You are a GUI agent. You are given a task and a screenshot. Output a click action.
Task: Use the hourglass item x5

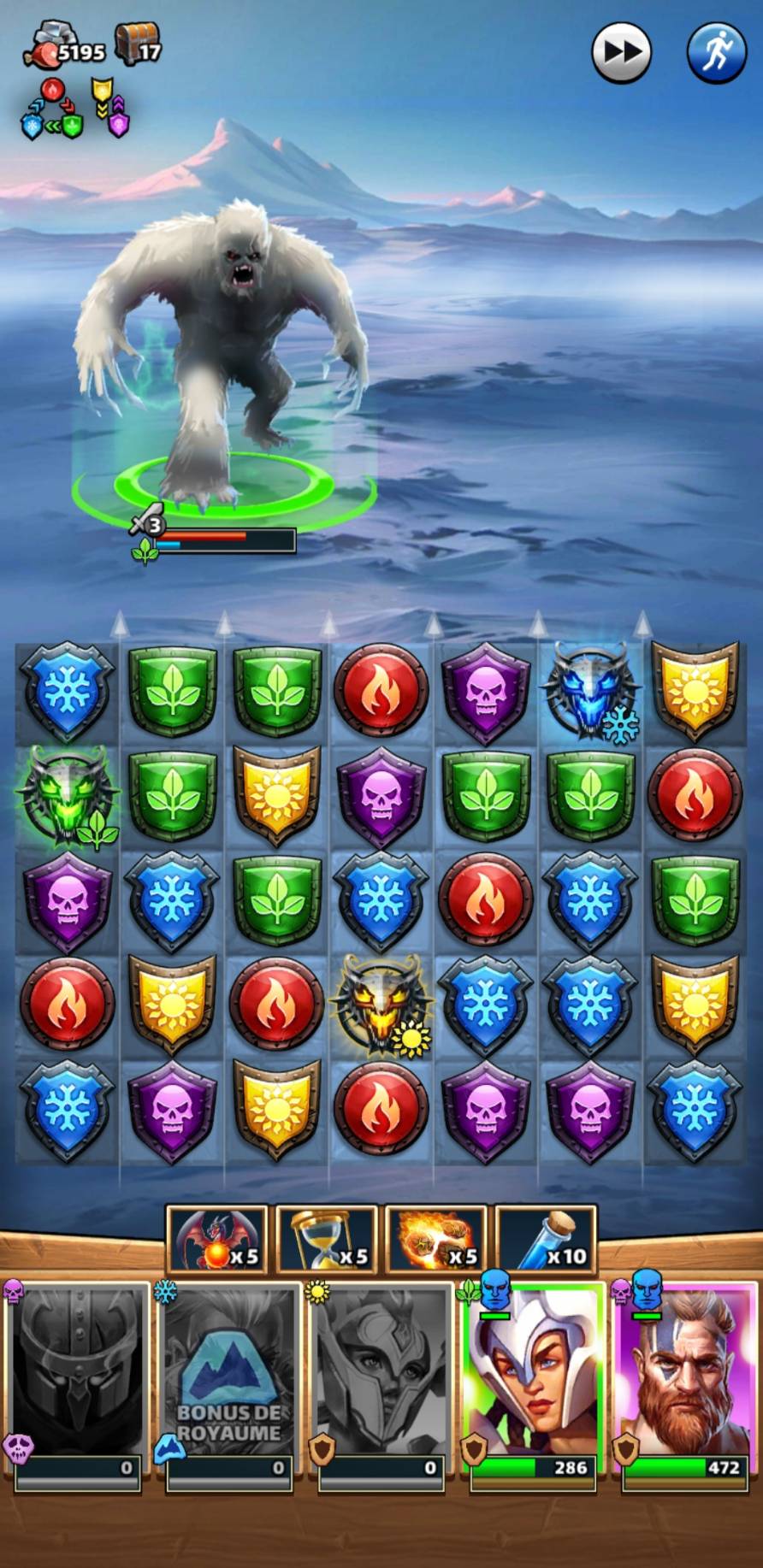[x=327, y=1240]
